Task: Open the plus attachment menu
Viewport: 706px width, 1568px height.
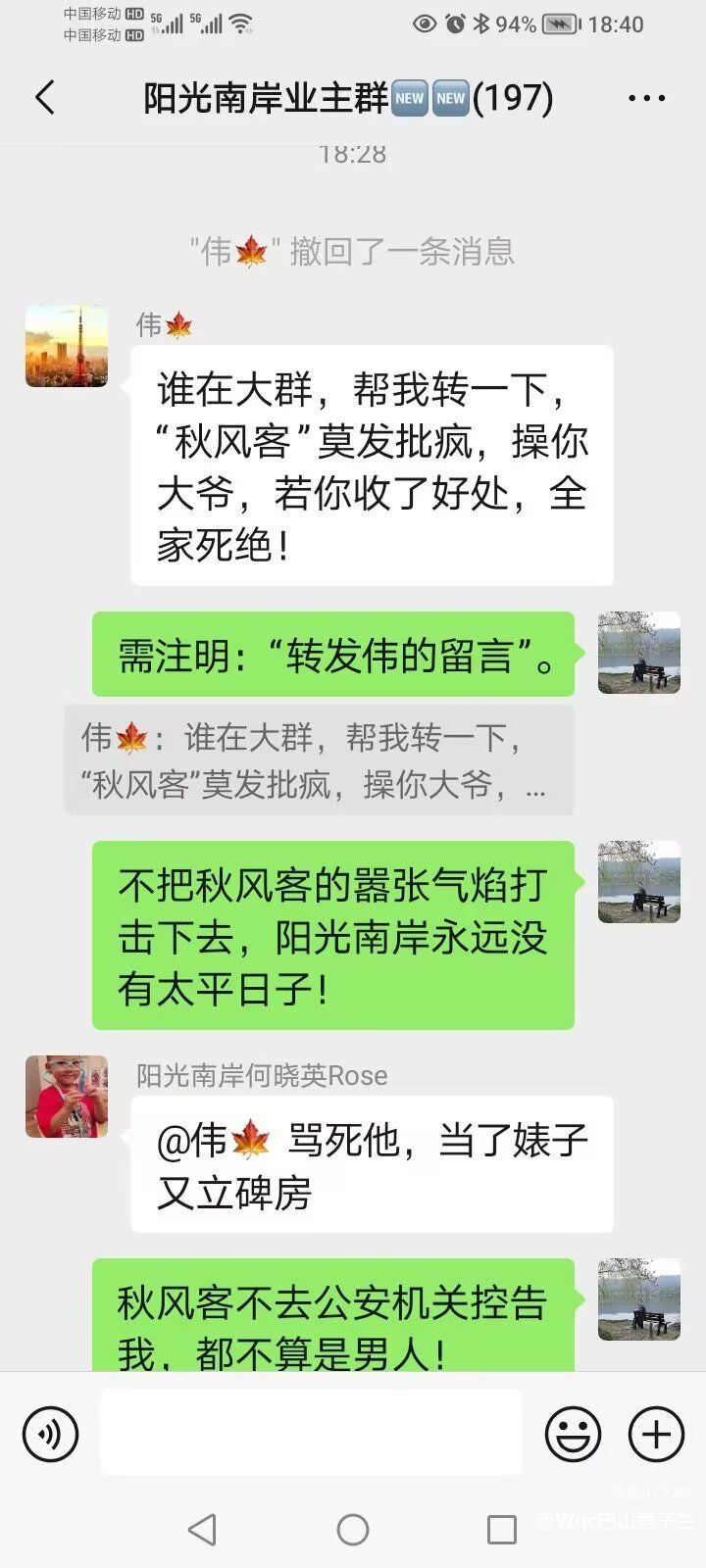Action: (656, 1435)
